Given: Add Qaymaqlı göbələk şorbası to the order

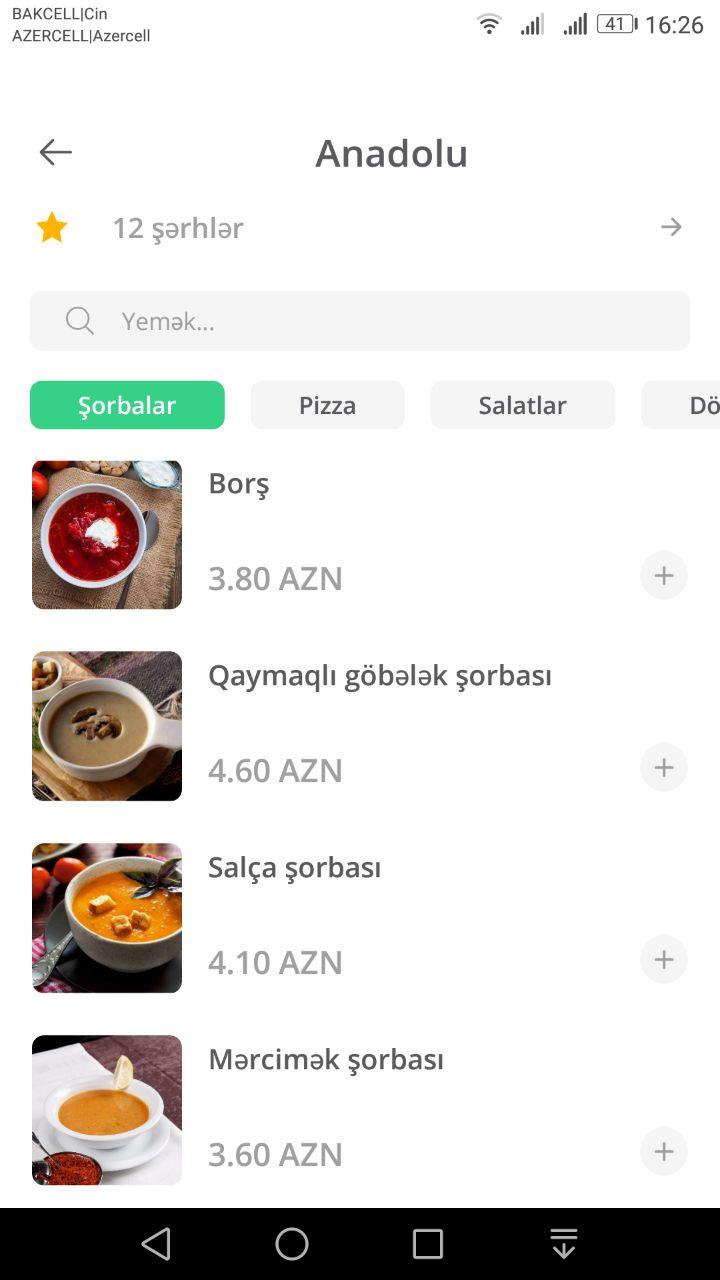Looking at the screenshot, I should point(663,767).
